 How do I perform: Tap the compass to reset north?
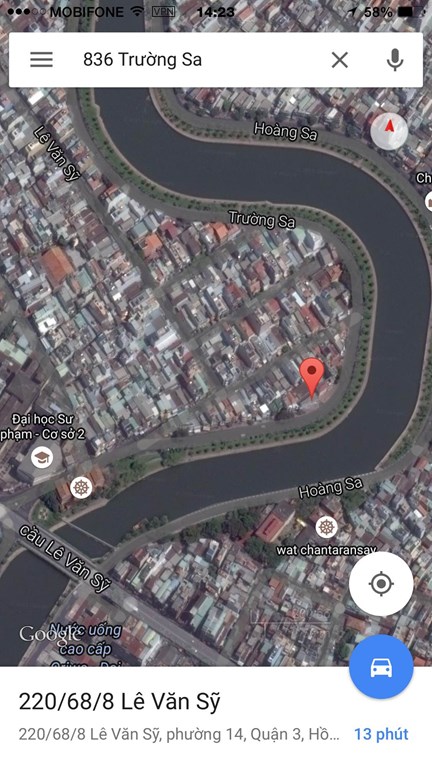tap(389, 131)
